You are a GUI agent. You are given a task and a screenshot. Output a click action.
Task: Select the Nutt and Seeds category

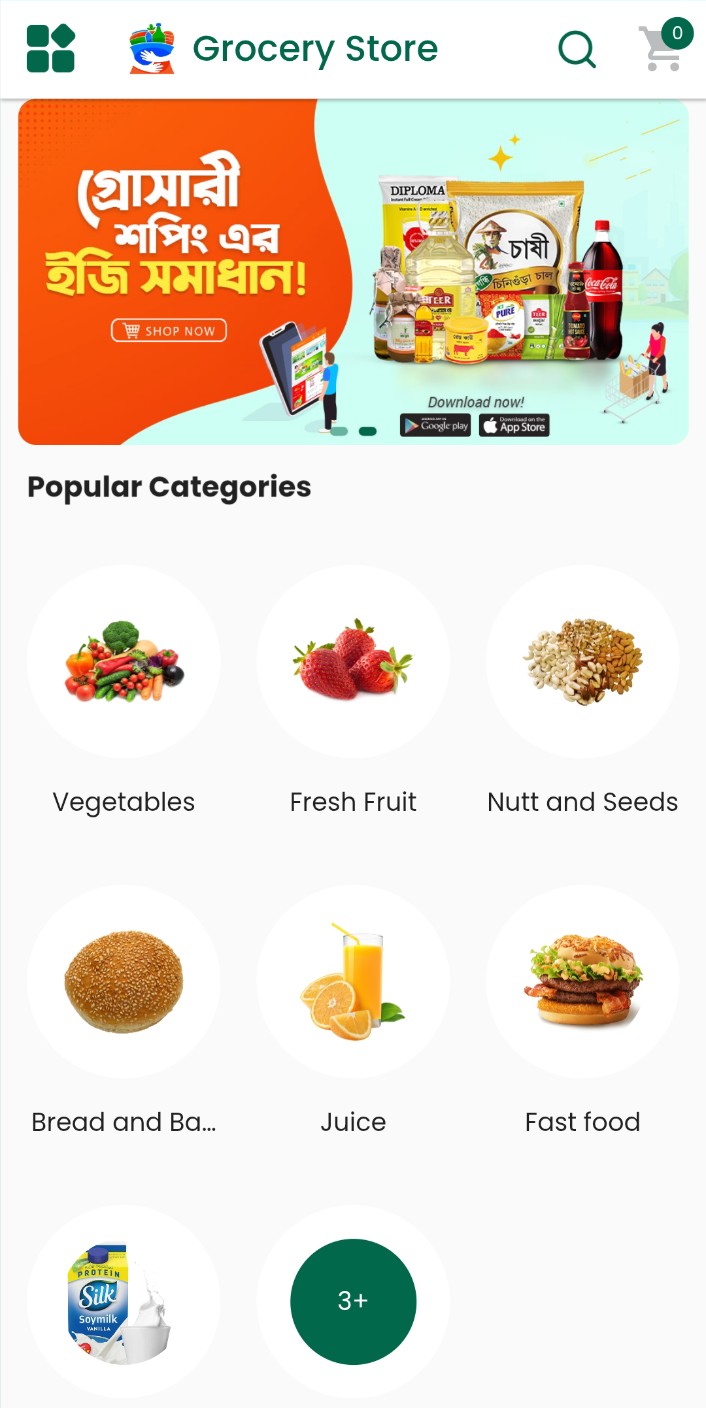pos(582,662)
